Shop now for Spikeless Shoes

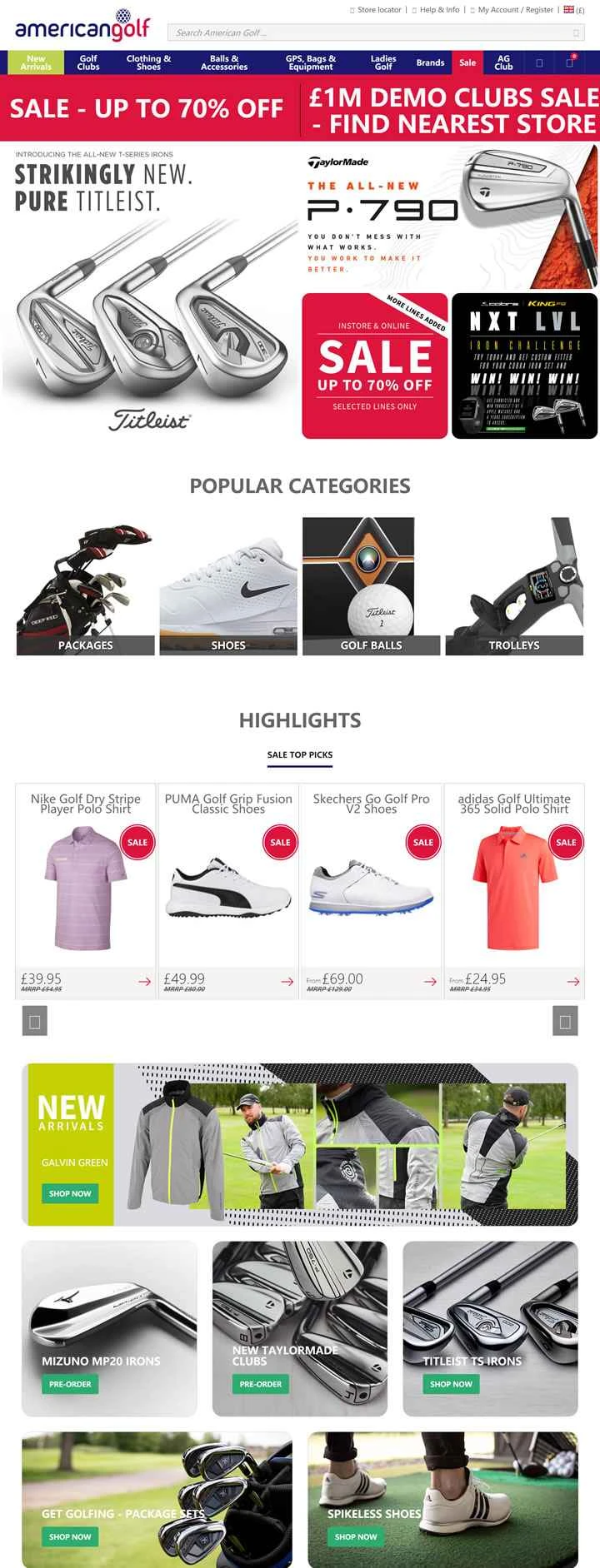click(x=356, y=1536)
